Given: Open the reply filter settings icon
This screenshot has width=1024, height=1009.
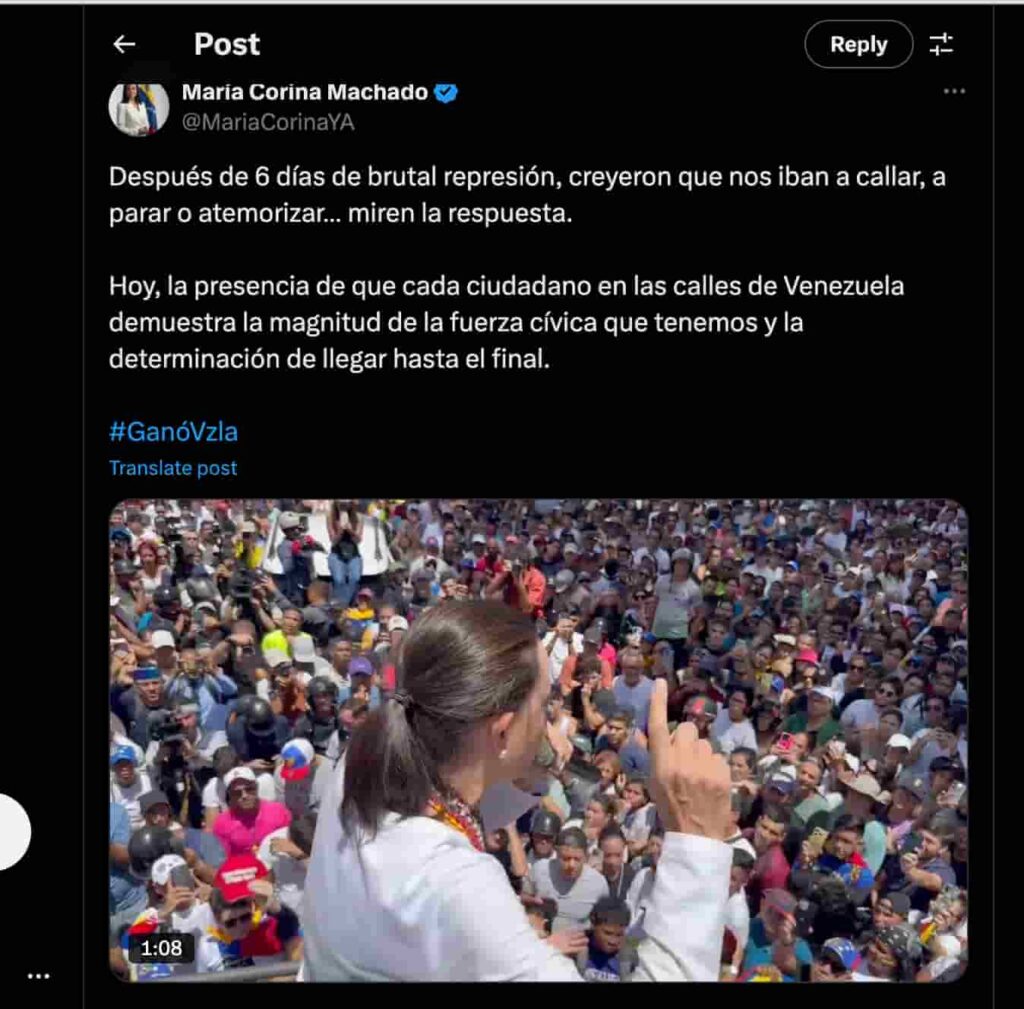Looking at the screenshot, I should (x=941, y=44).
